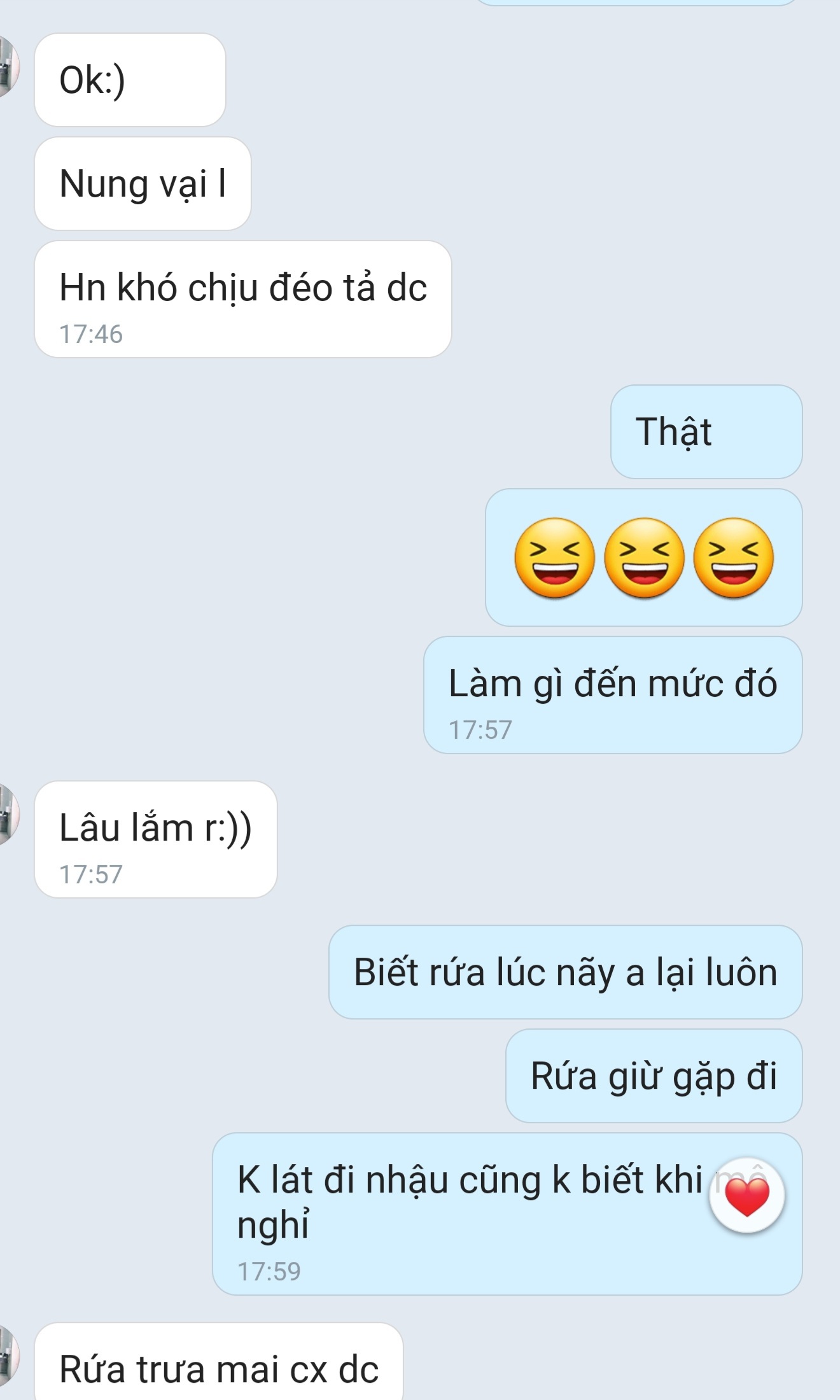Tap the heart reaction on the nhậu message
Viewport: 840px width, 1400px height.
[x=746, y=1196]
